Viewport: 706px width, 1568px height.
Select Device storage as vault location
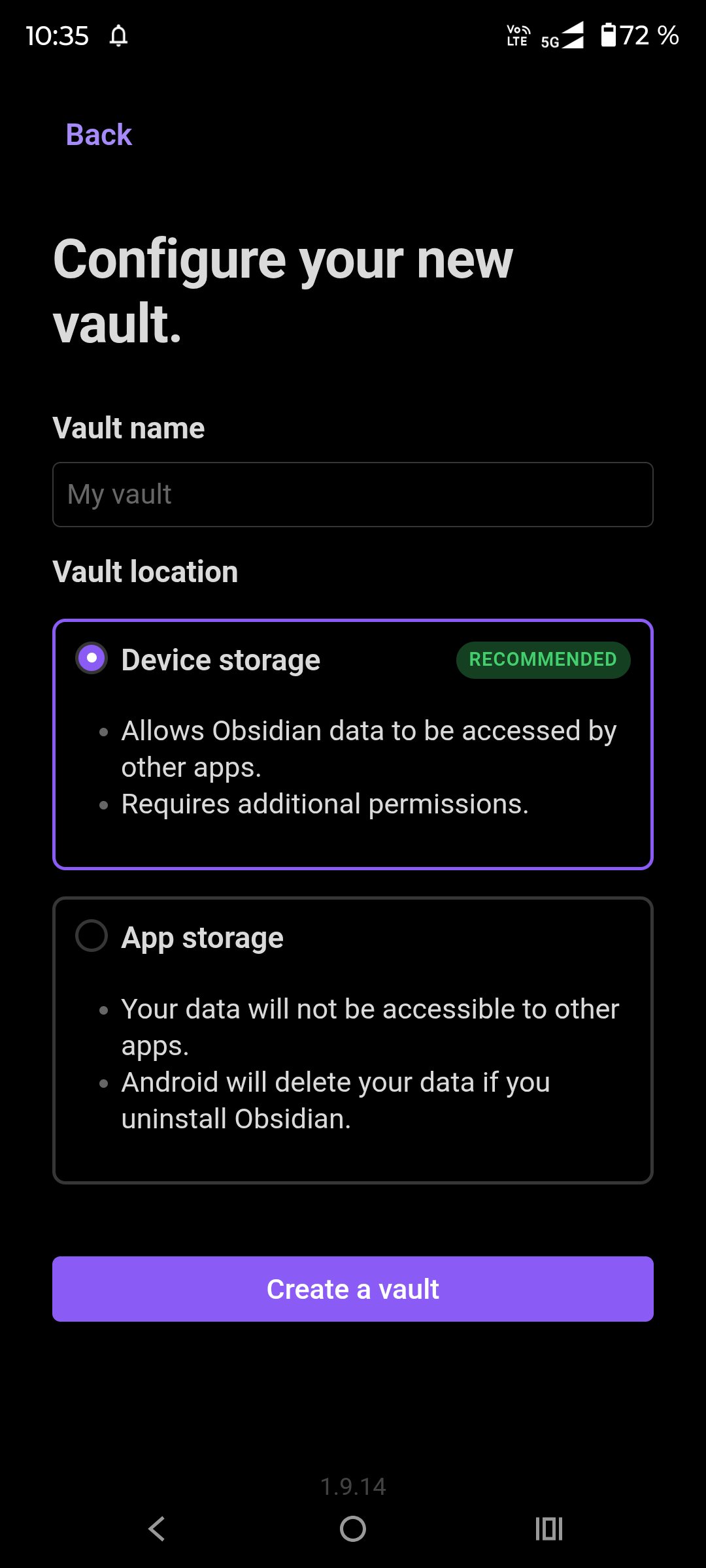point(92,658)
